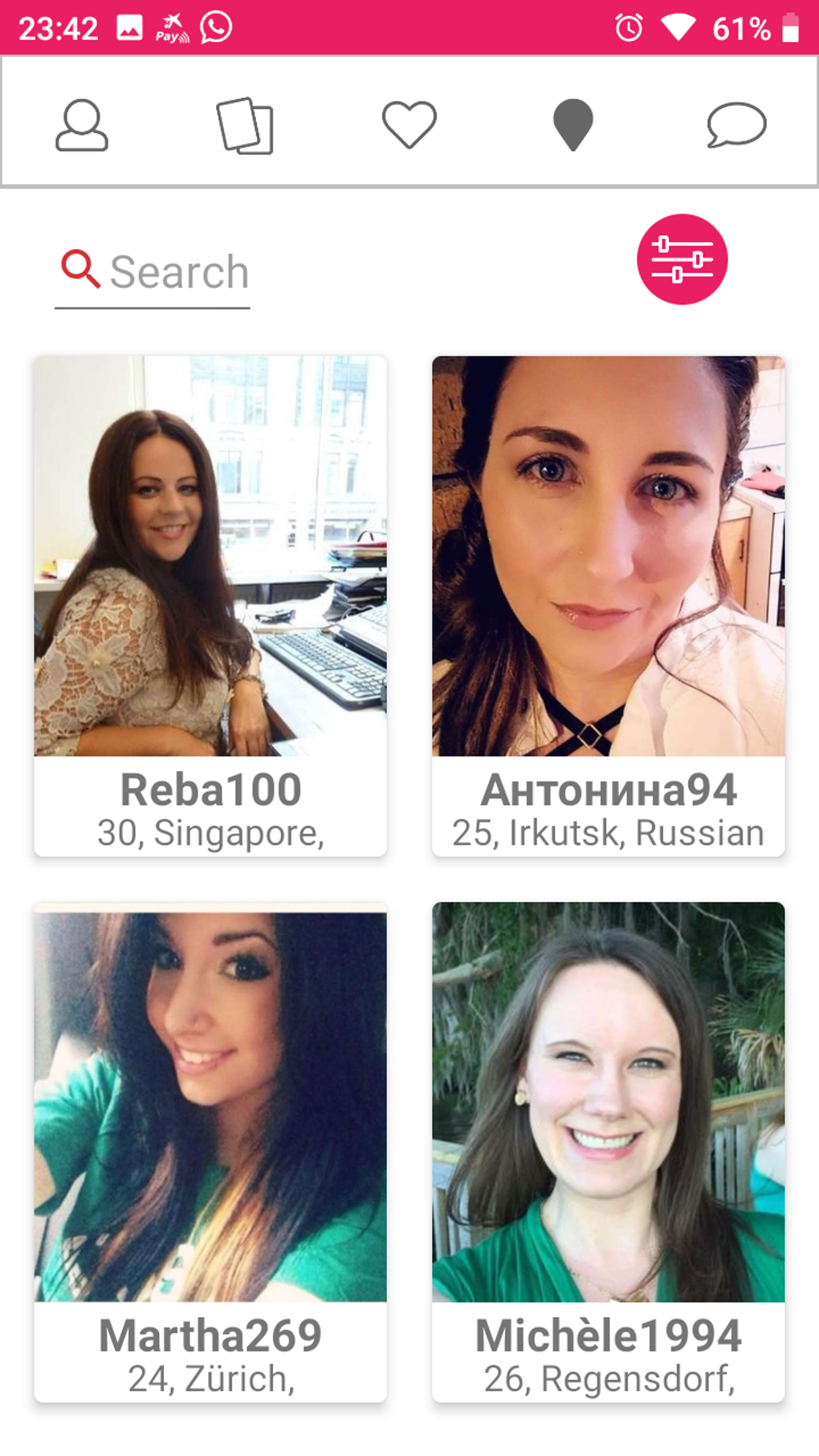The height and width of the screenshot is (1456, 819).
Task: Tap the '30, Singapore' text under Reba100
Action: 210,833
